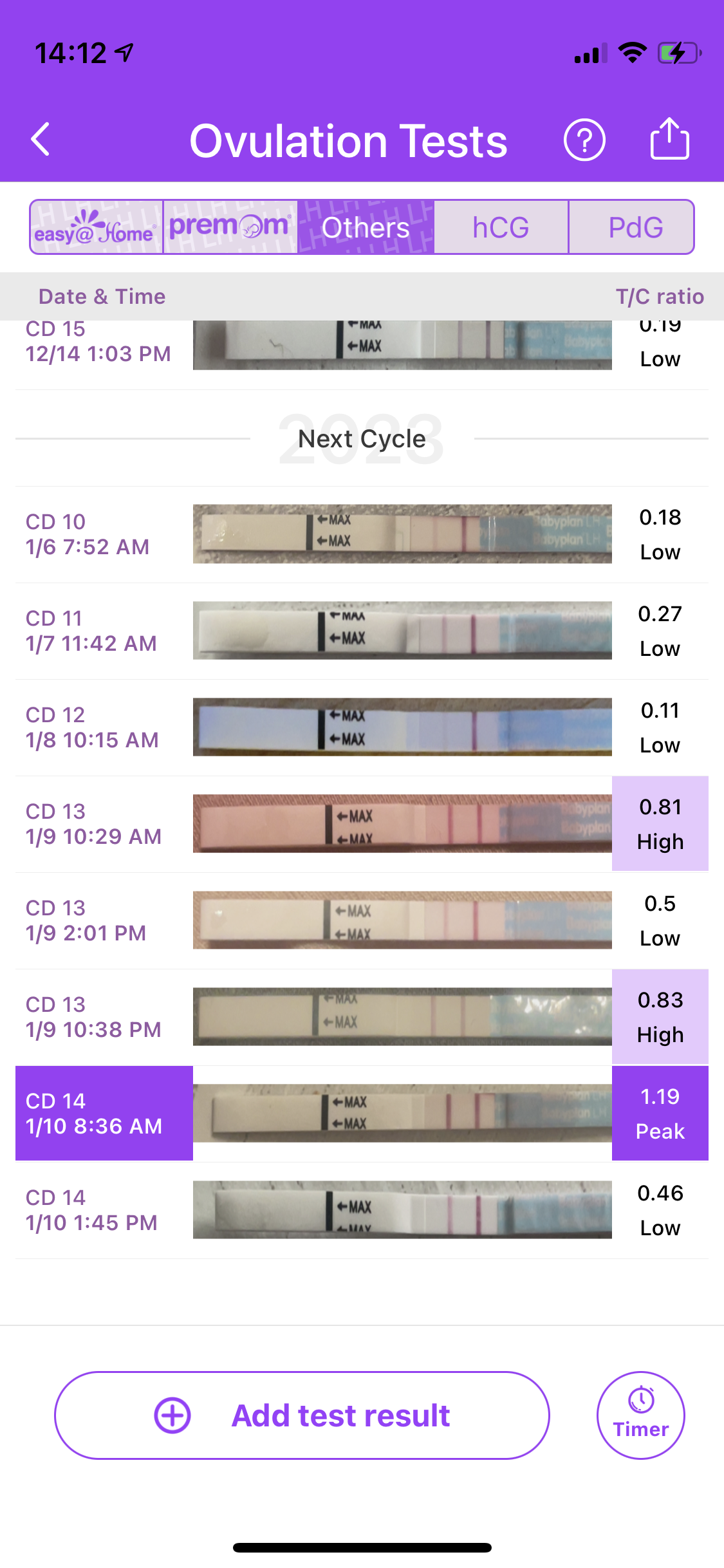Open the PdG tab

(x=635, y=227)
